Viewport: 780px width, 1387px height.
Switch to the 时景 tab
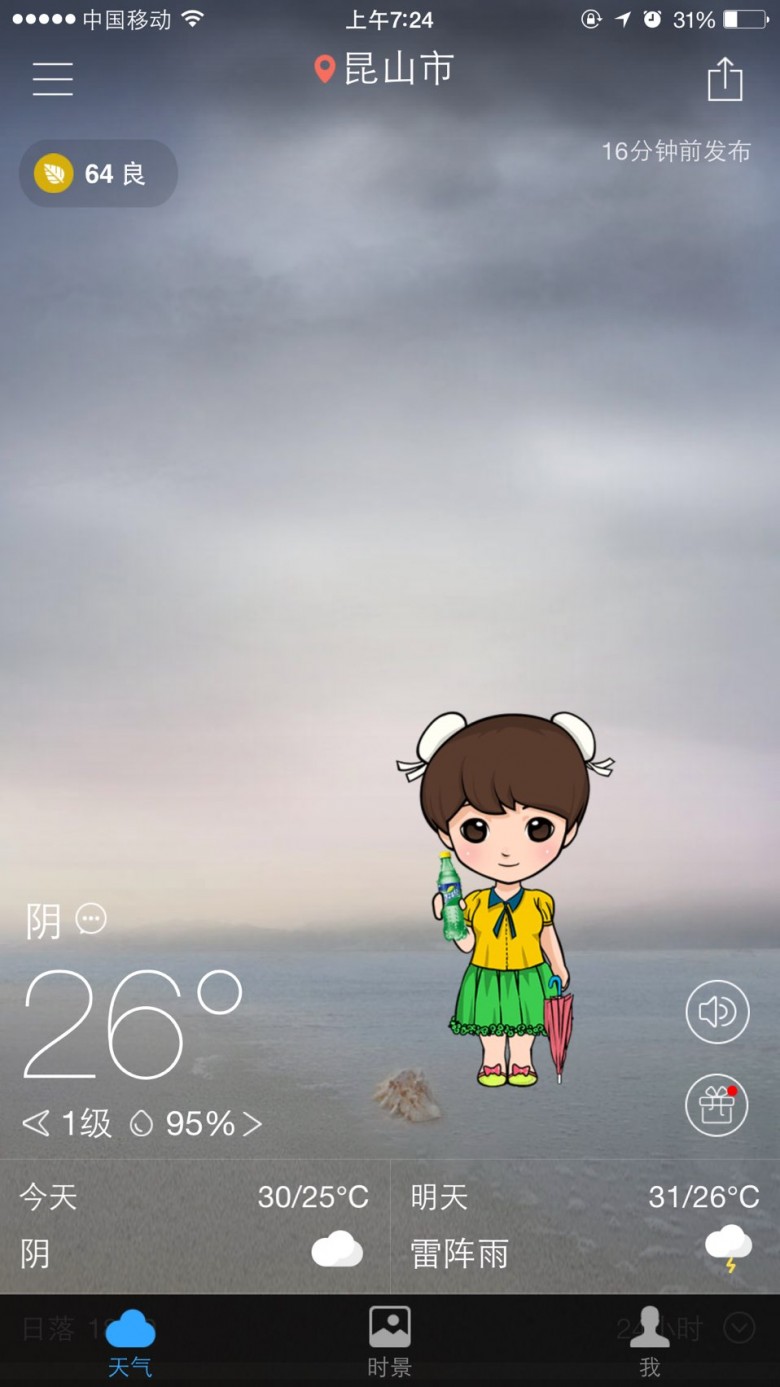(390, 1342)
